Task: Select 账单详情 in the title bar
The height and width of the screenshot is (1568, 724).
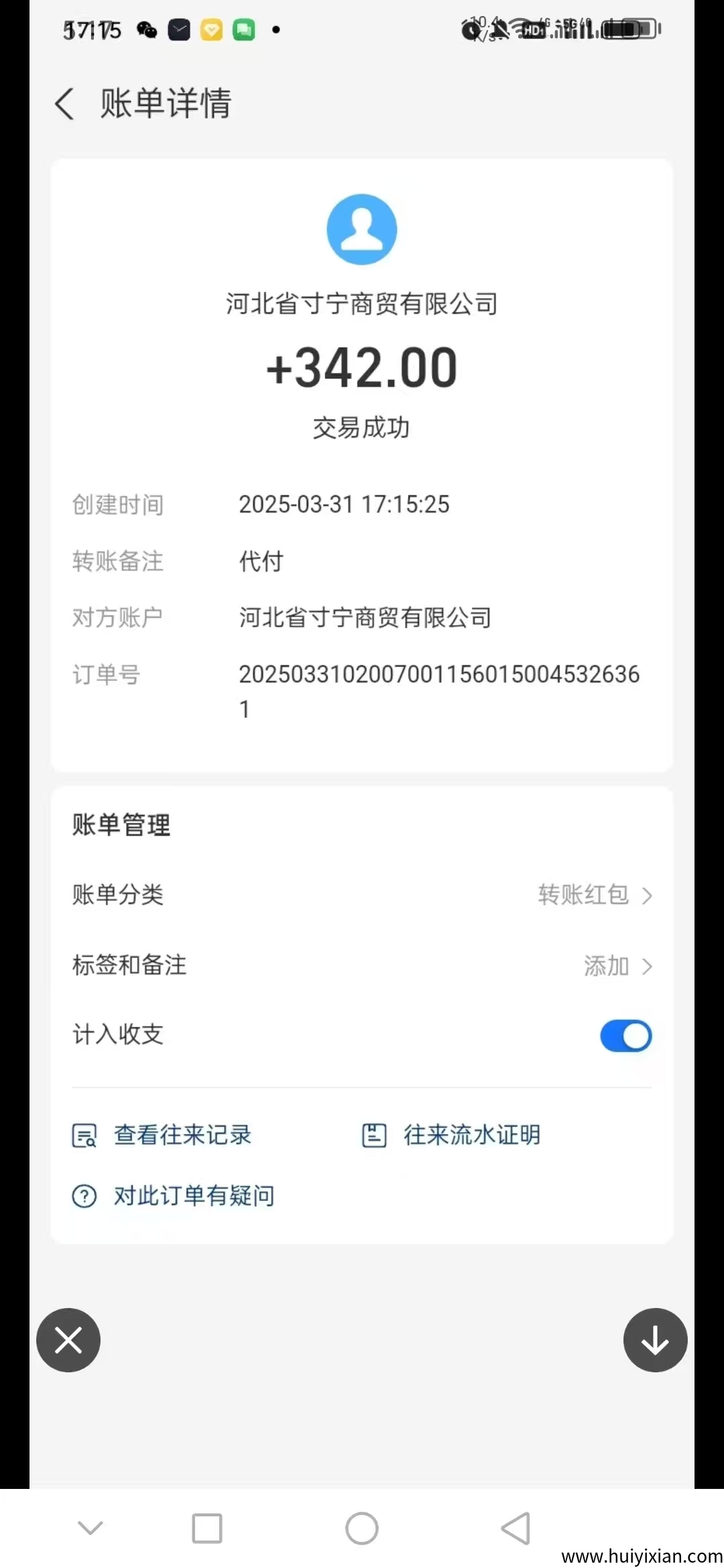Action: pyautogui.click(x=165, y=104)
